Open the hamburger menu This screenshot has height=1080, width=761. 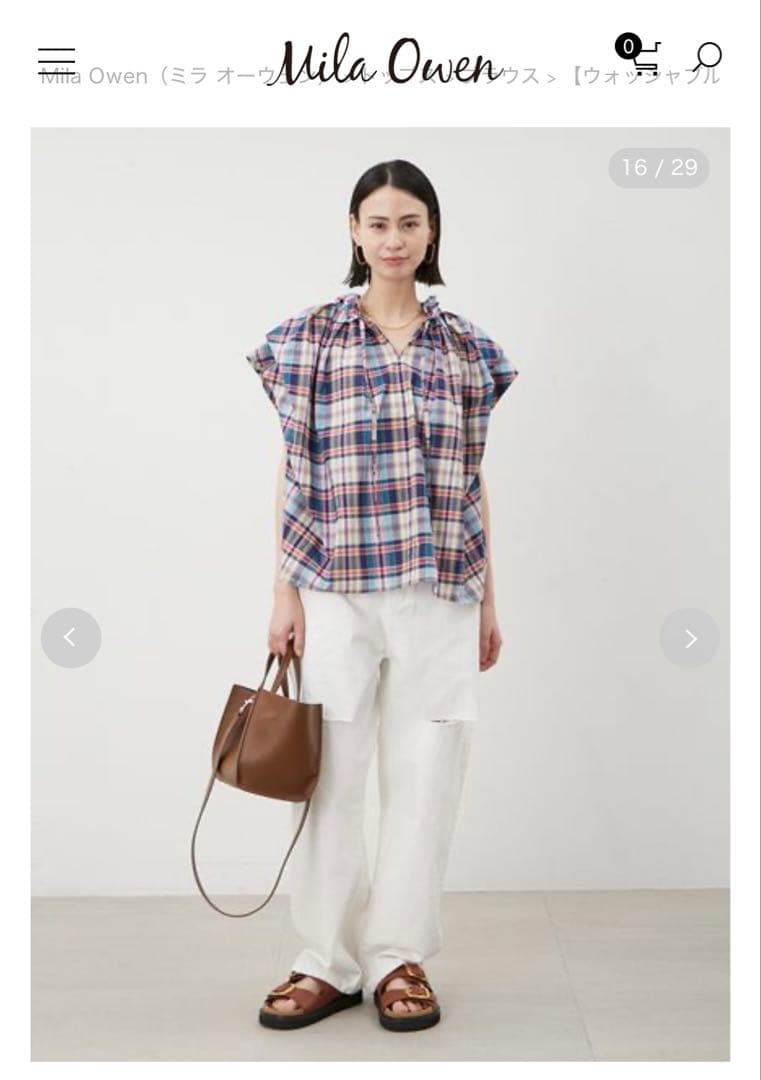[x=57, y=60]
